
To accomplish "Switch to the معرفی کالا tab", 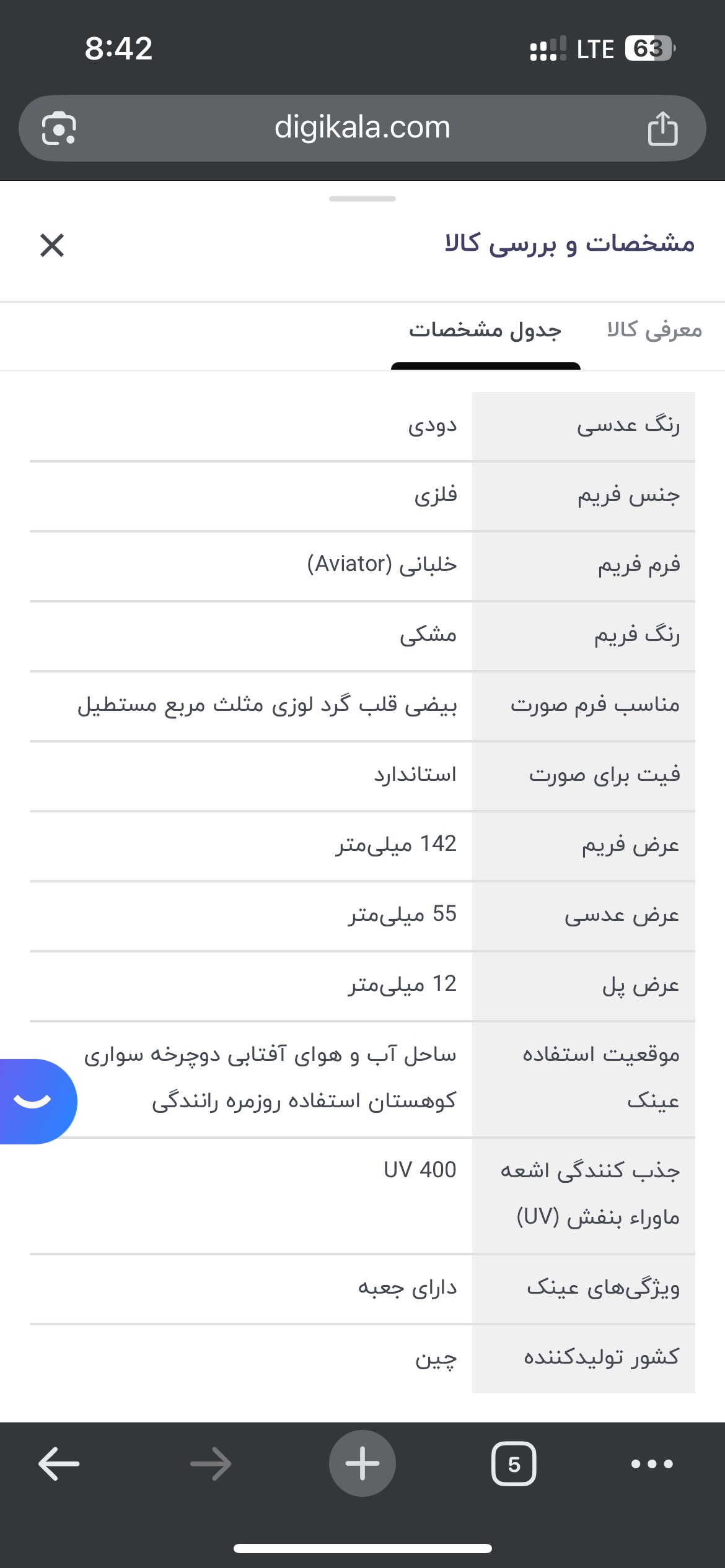I will (654, 330).
